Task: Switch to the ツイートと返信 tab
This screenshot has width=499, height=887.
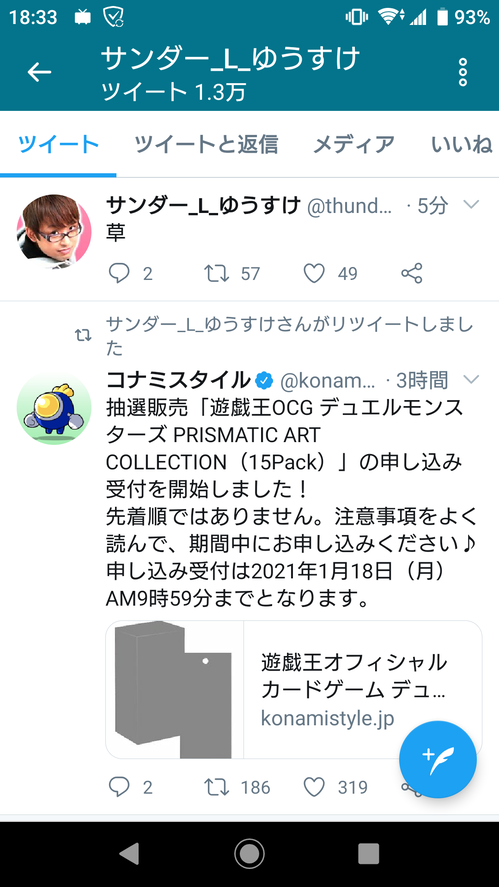Action: (206, 145)
